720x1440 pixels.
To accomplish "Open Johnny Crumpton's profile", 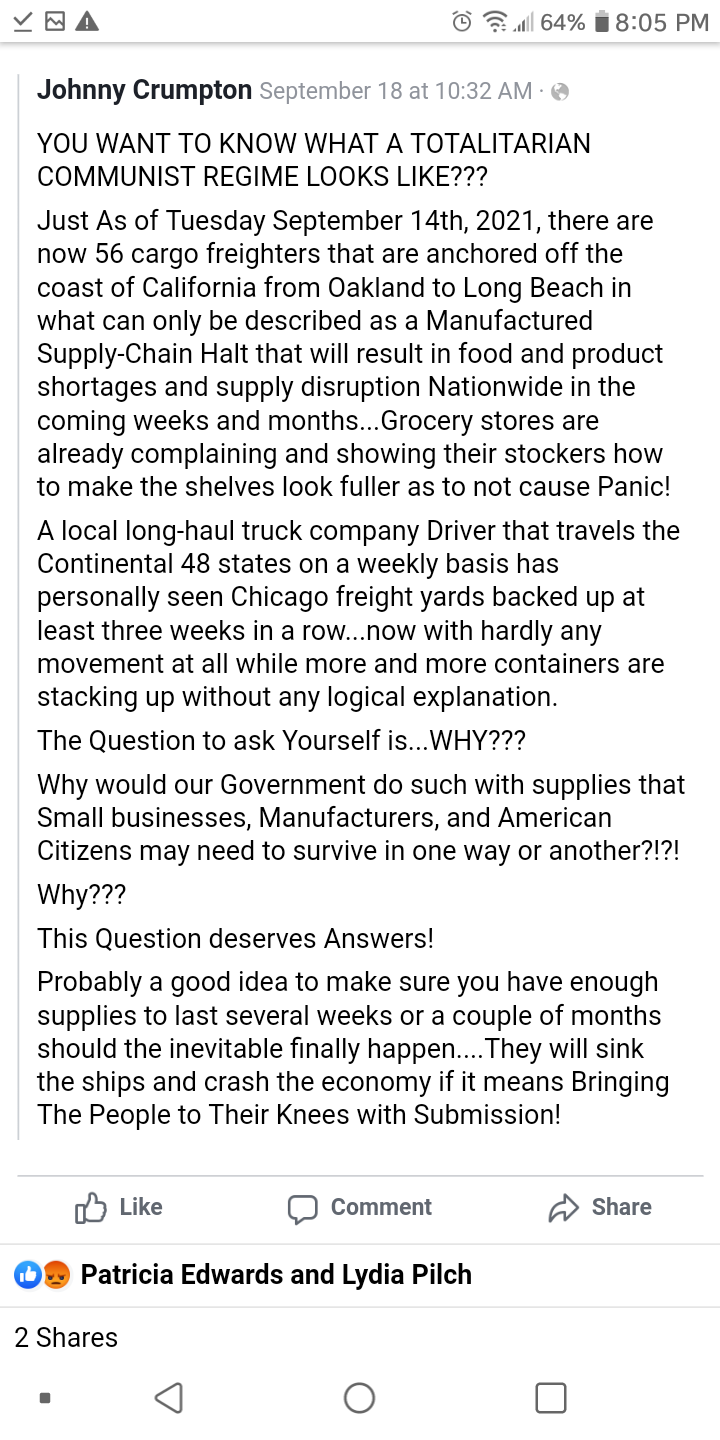I will point(144,91).
